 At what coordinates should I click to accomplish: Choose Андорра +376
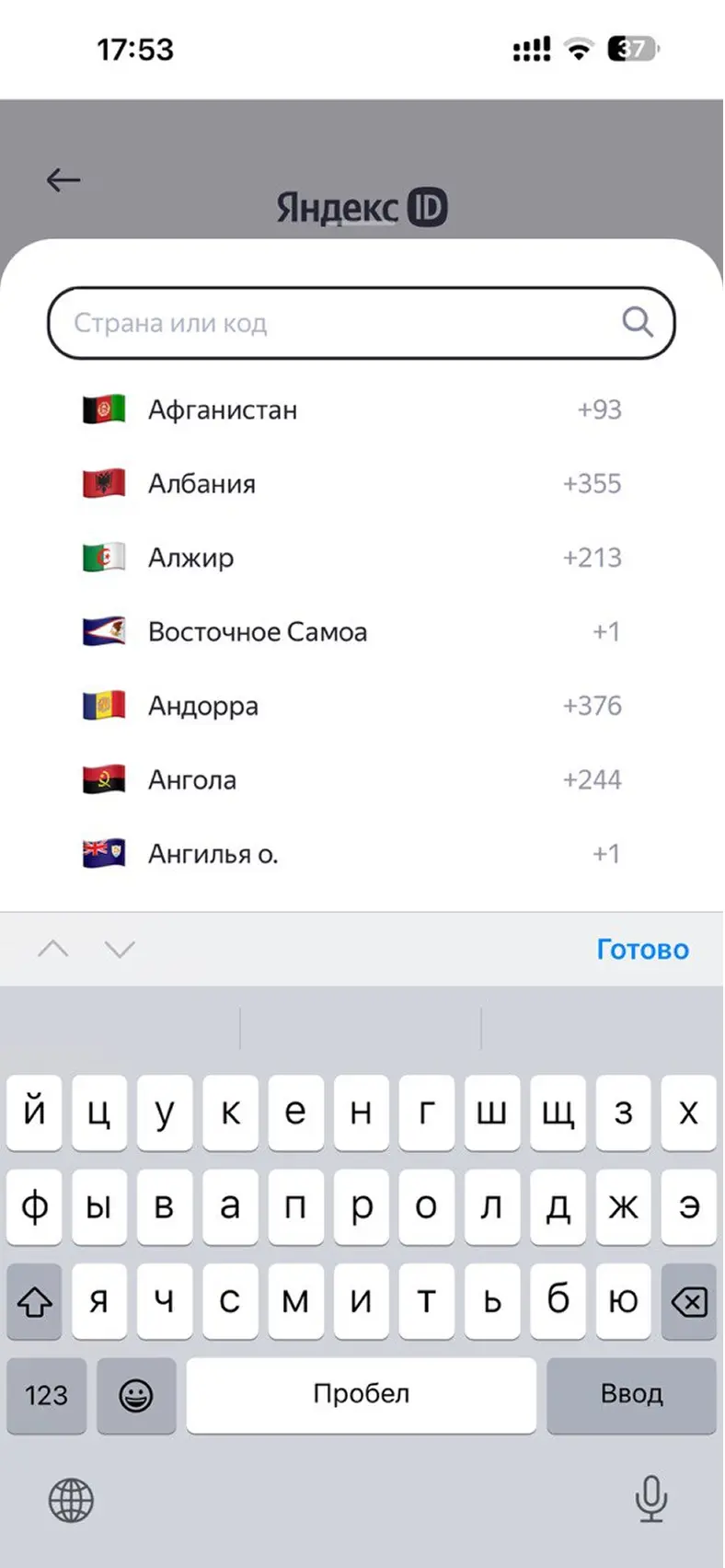pyautogui.click(x=350, y=706)
